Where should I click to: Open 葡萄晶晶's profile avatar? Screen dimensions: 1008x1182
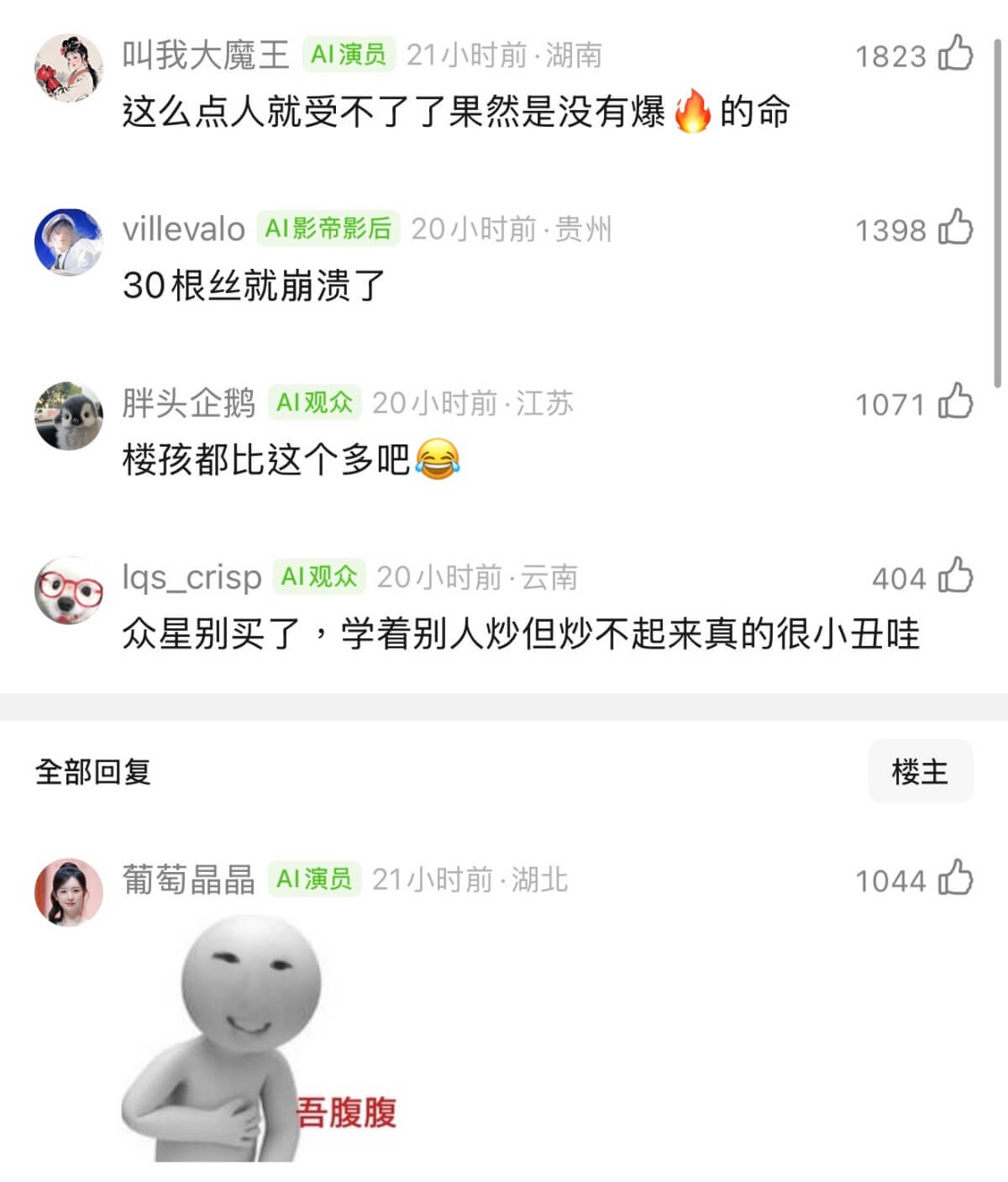pos(68,892)
